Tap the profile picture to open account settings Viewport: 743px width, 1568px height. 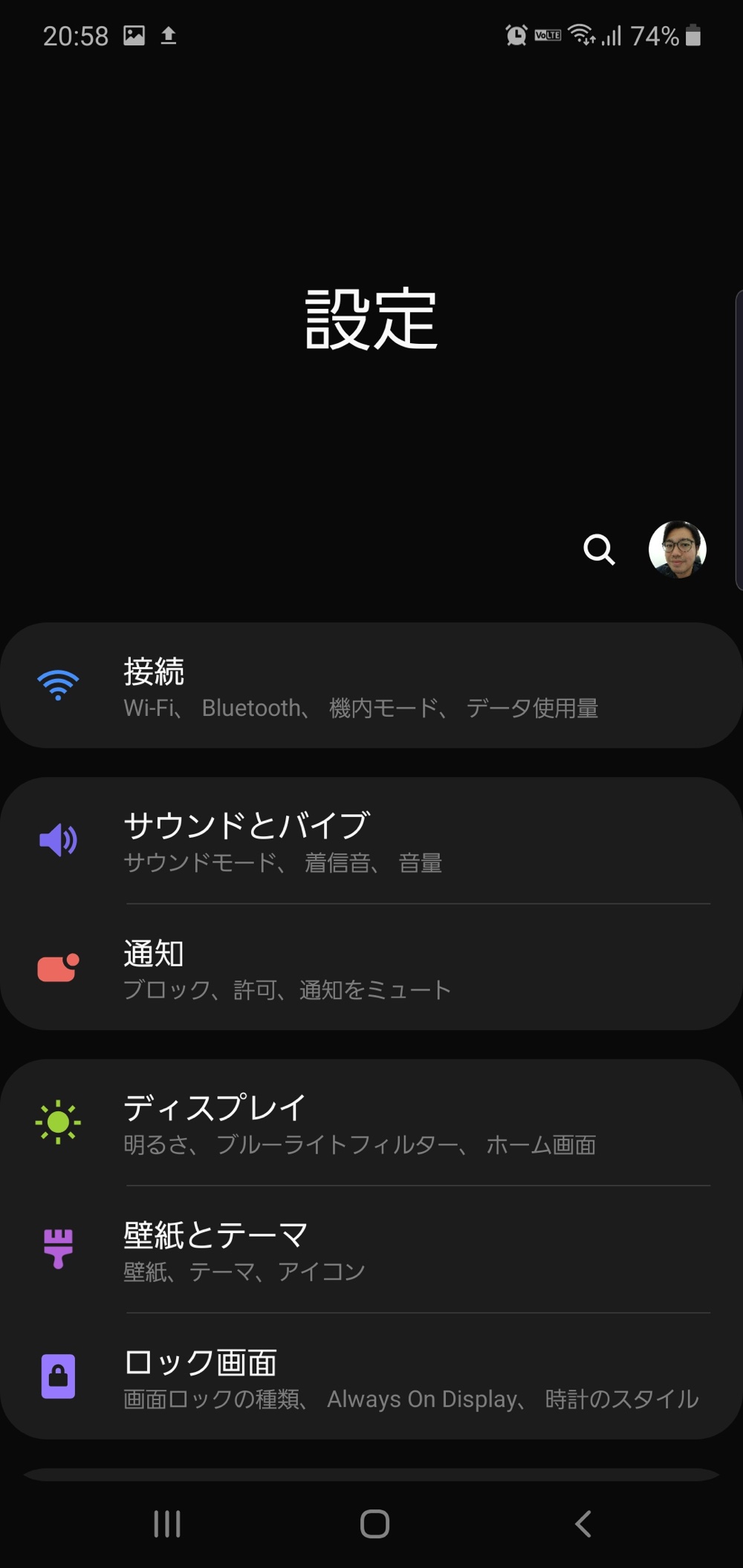678,550
